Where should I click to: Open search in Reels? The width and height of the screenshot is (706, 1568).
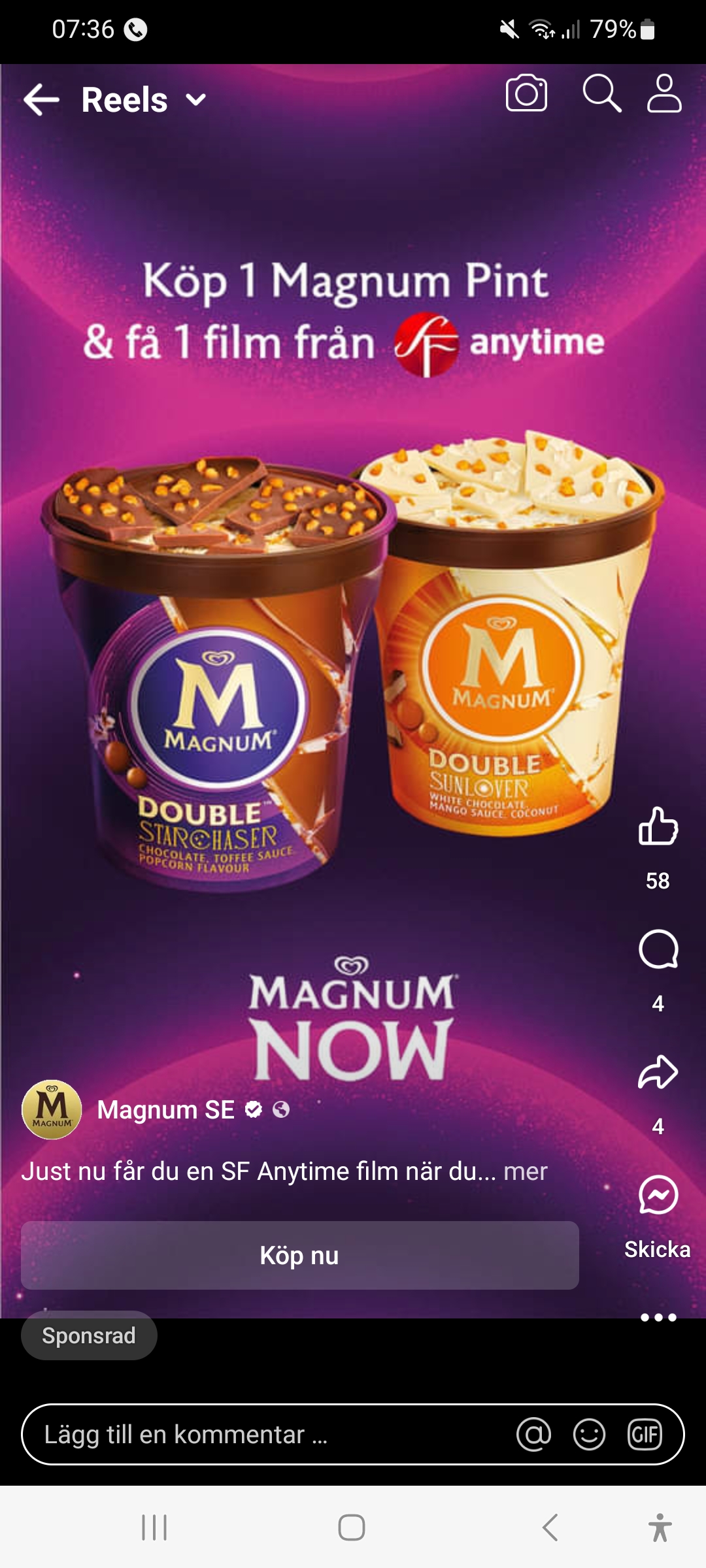coord(601,93)
